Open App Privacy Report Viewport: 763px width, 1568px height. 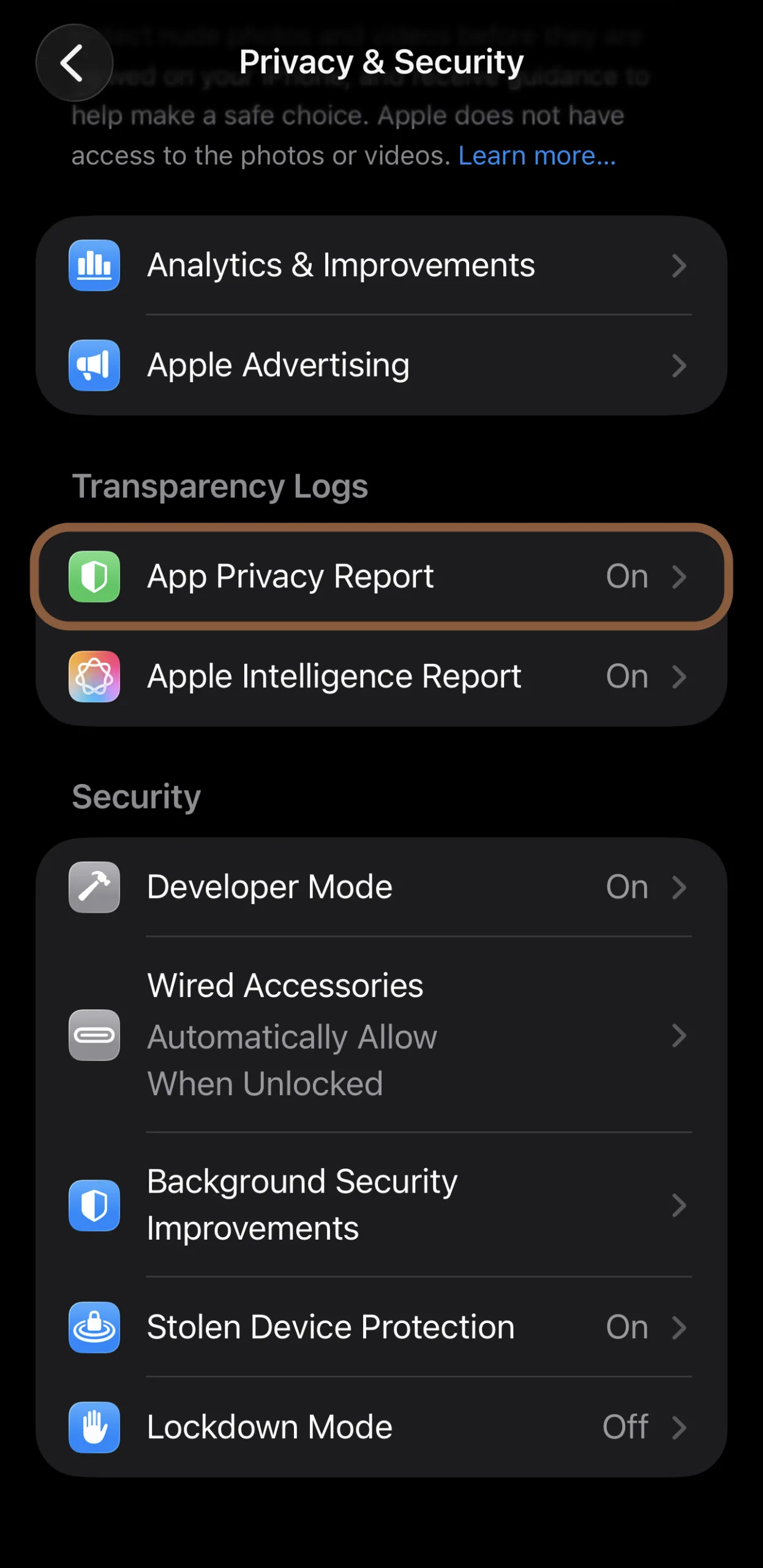(x=381, y=576)
